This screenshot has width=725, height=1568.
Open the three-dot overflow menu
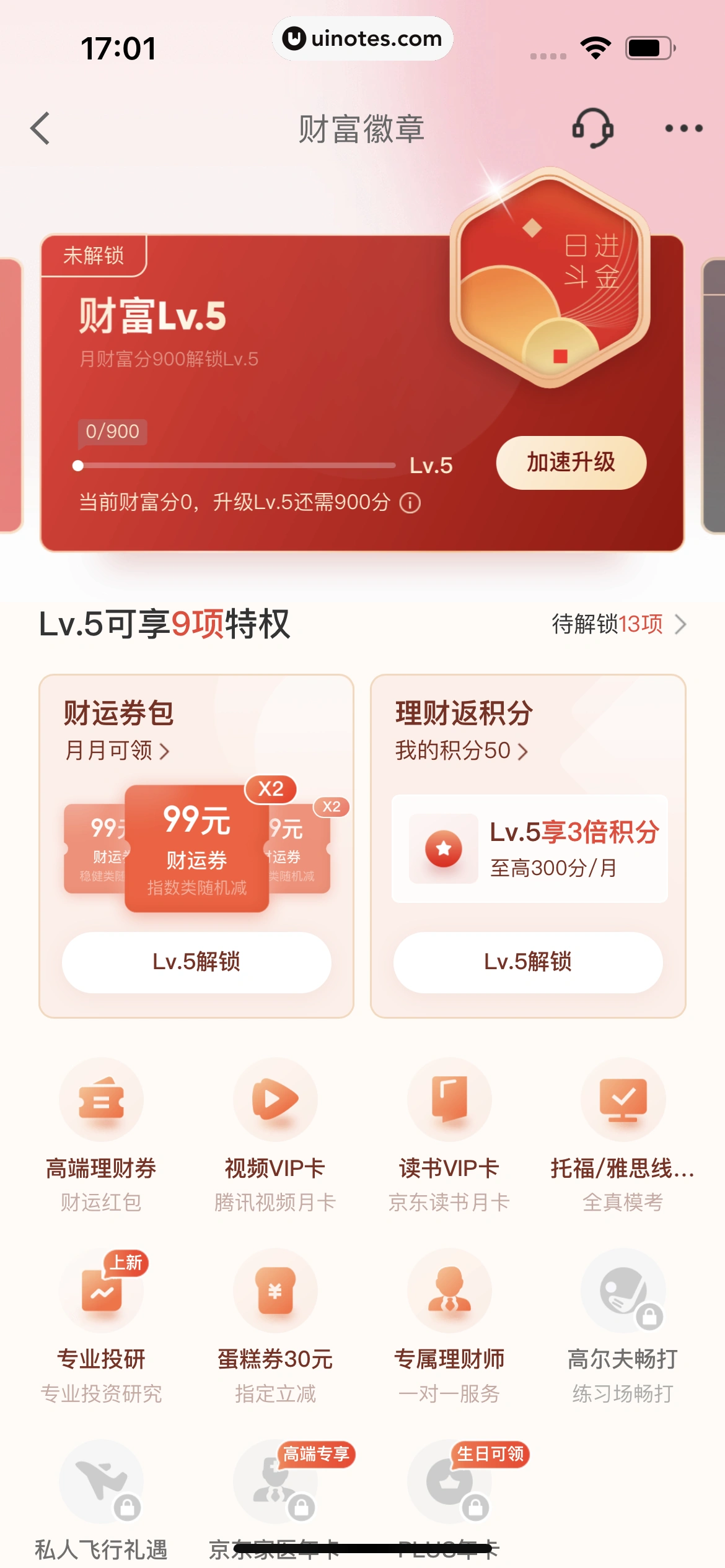point(683,128)
